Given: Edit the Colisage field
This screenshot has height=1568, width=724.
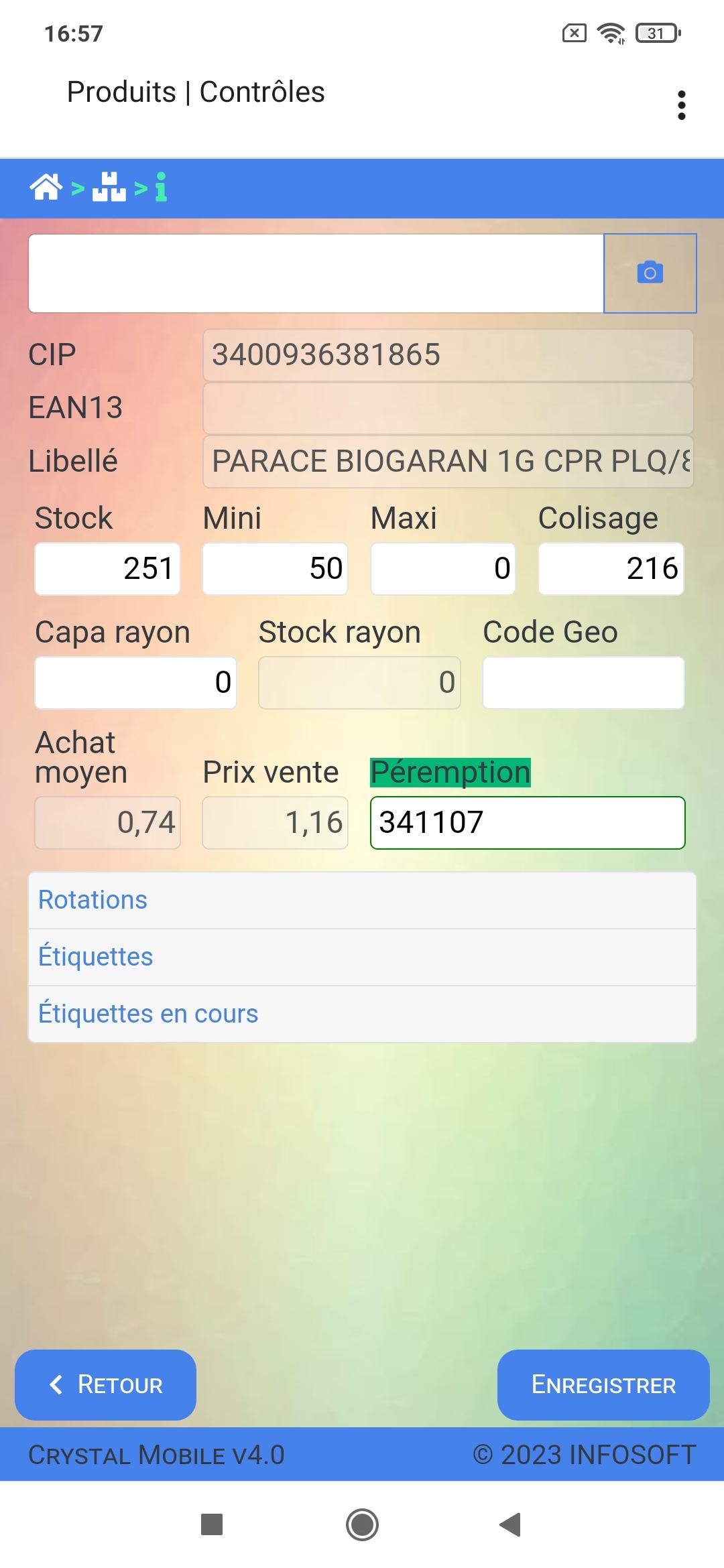Looking at the screenshot, I should click(611, 569).
